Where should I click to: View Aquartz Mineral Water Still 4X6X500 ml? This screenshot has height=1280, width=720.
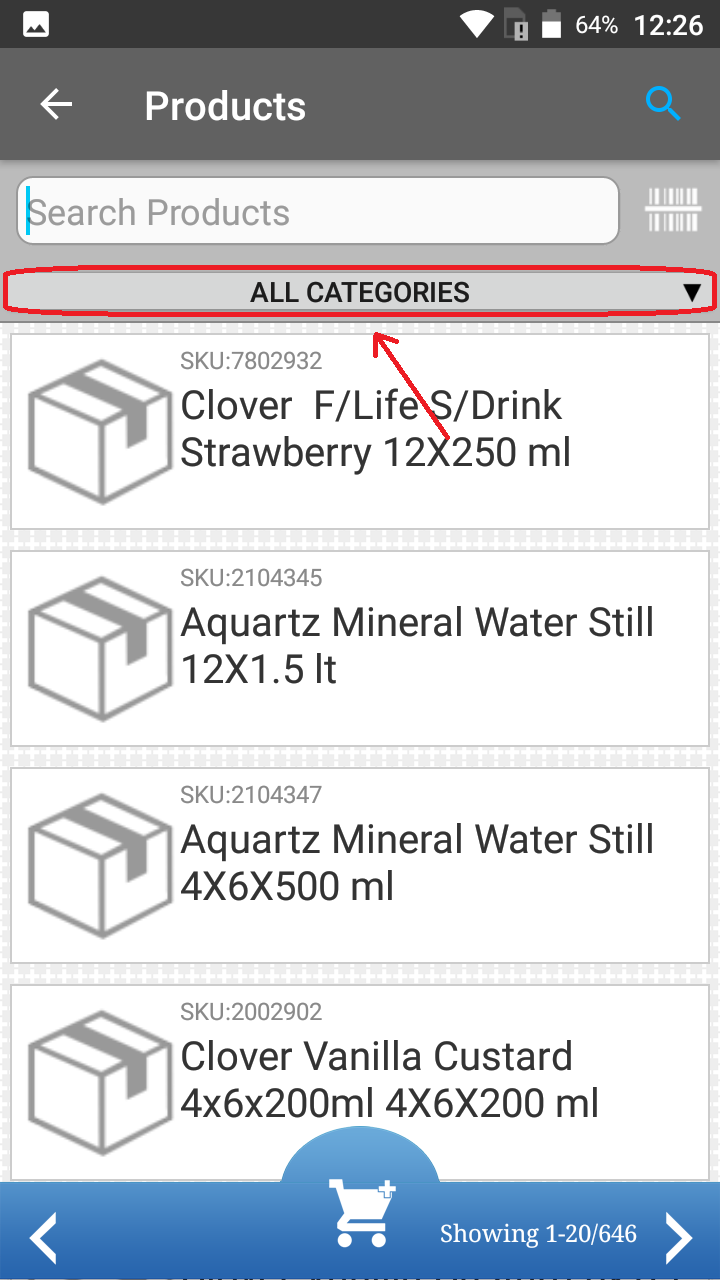tap(360, 865)
